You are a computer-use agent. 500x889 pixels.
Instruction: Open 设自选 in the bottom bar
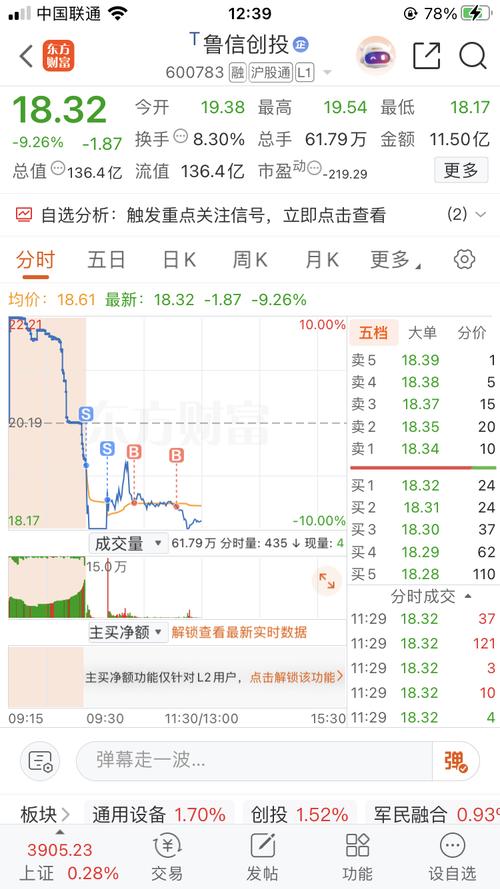coord(452,856)
